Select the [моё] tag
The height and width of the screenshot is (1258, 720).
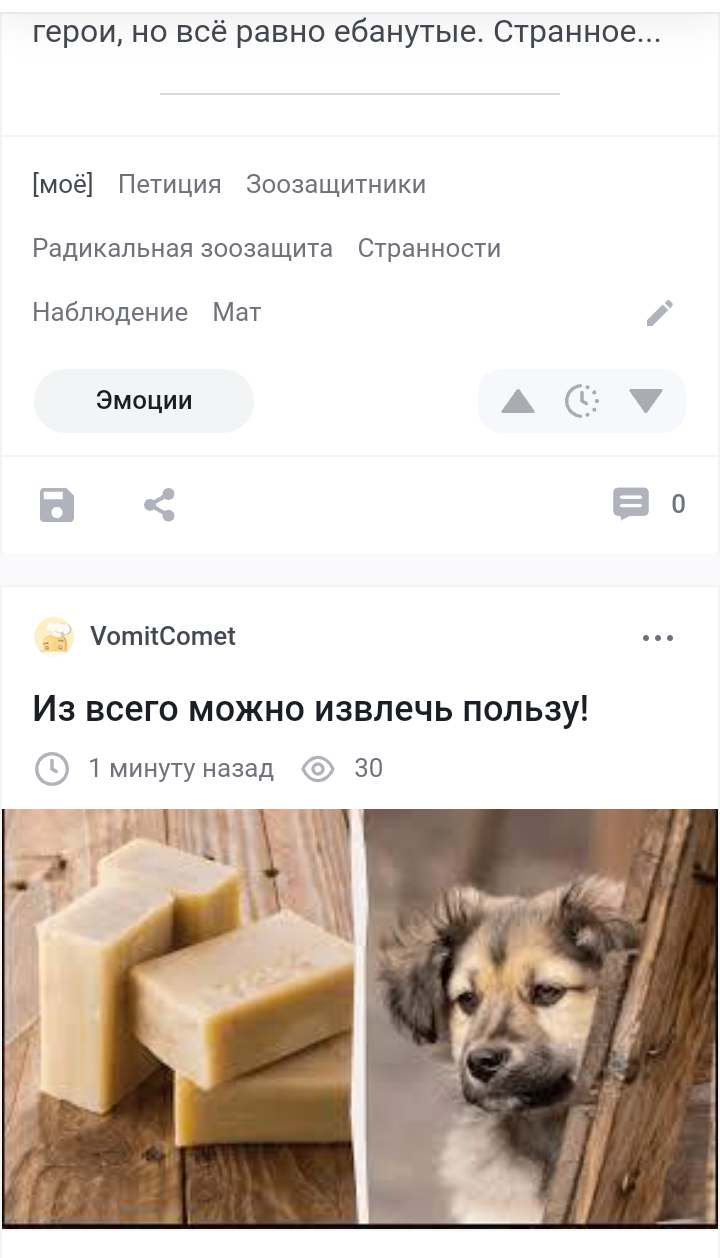63,185
